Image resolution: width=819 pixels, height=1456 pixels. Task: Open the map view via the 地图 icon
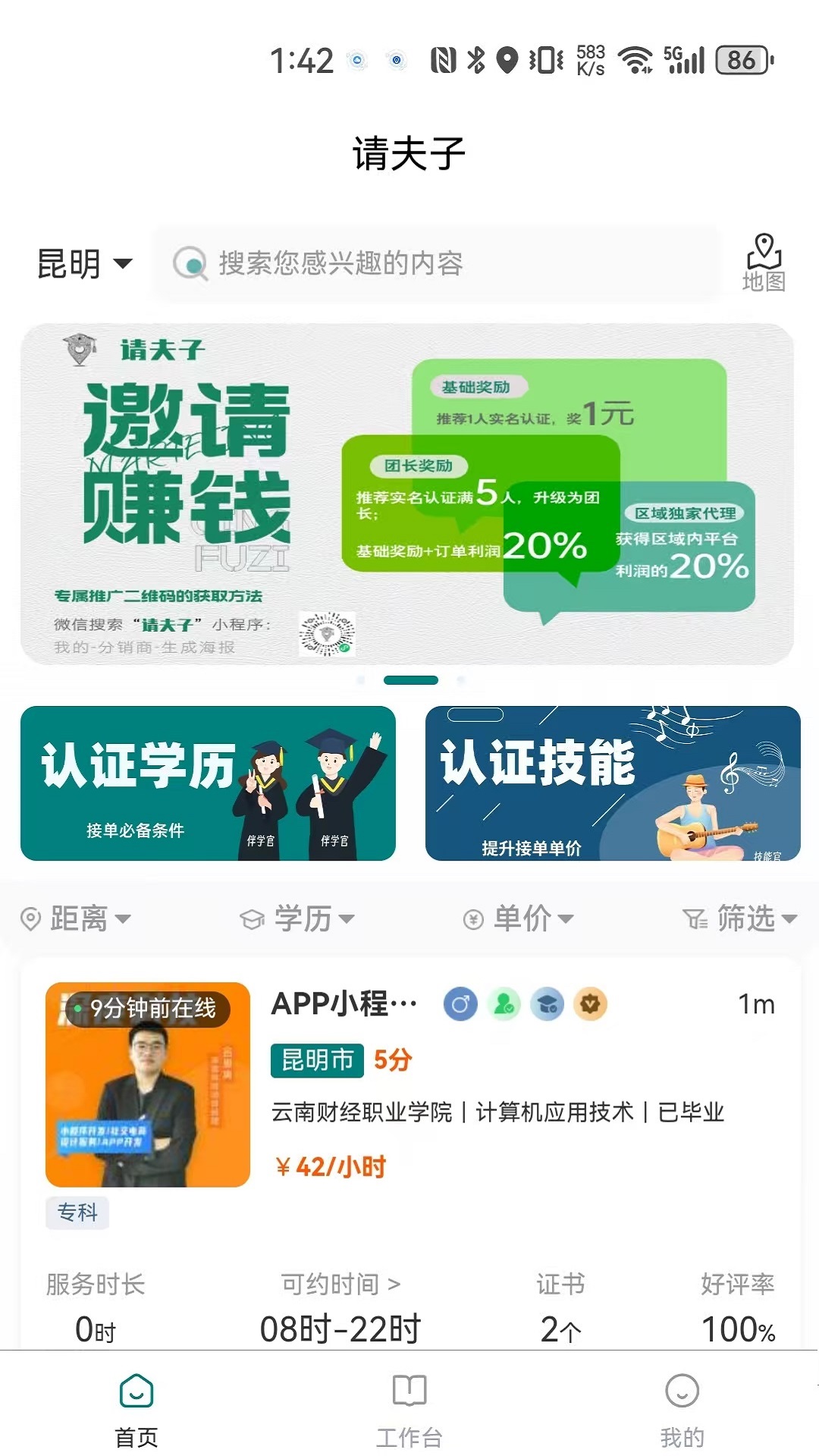click(765, 262)
